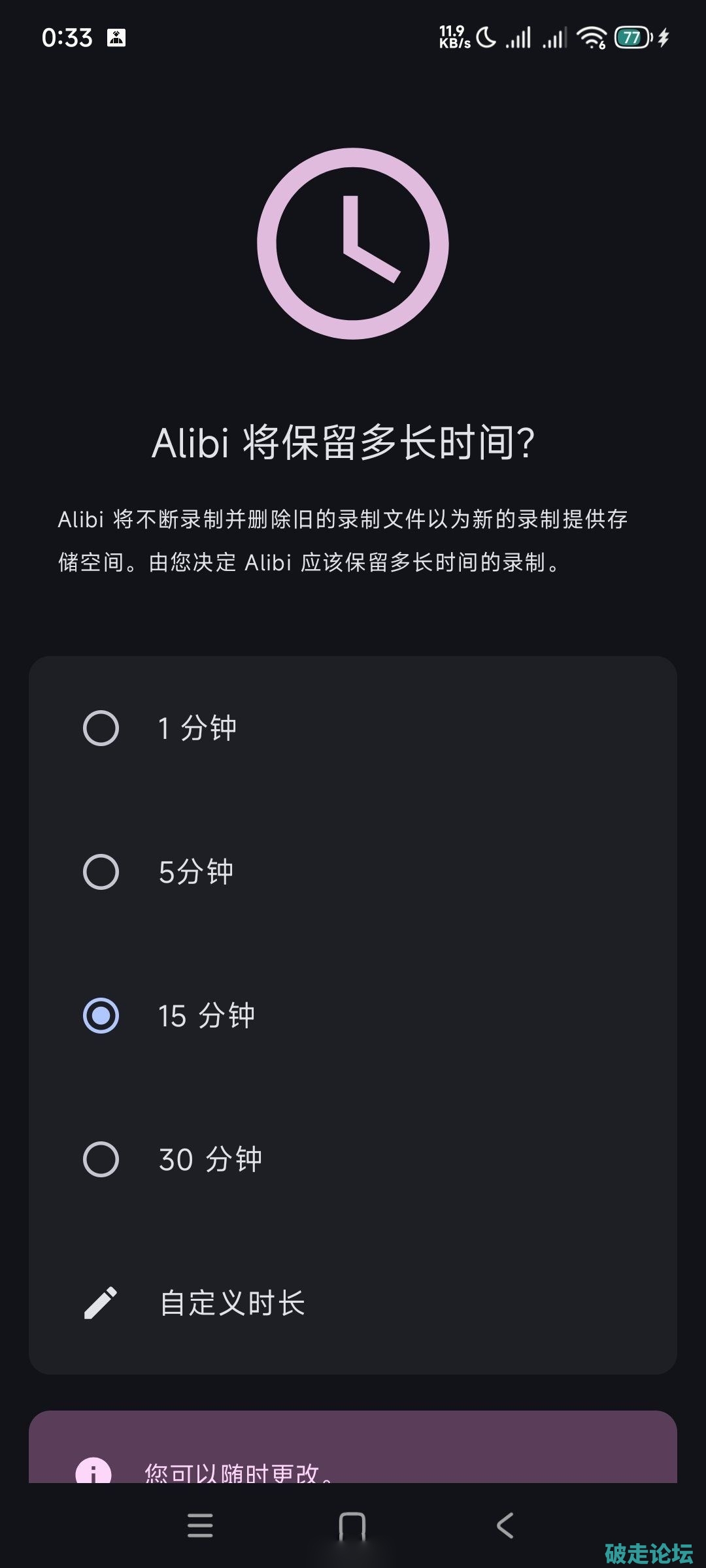Viewport: 706px width, 1568px height.
Task: Go back with the system back button
Action: tap(505, 1526)
